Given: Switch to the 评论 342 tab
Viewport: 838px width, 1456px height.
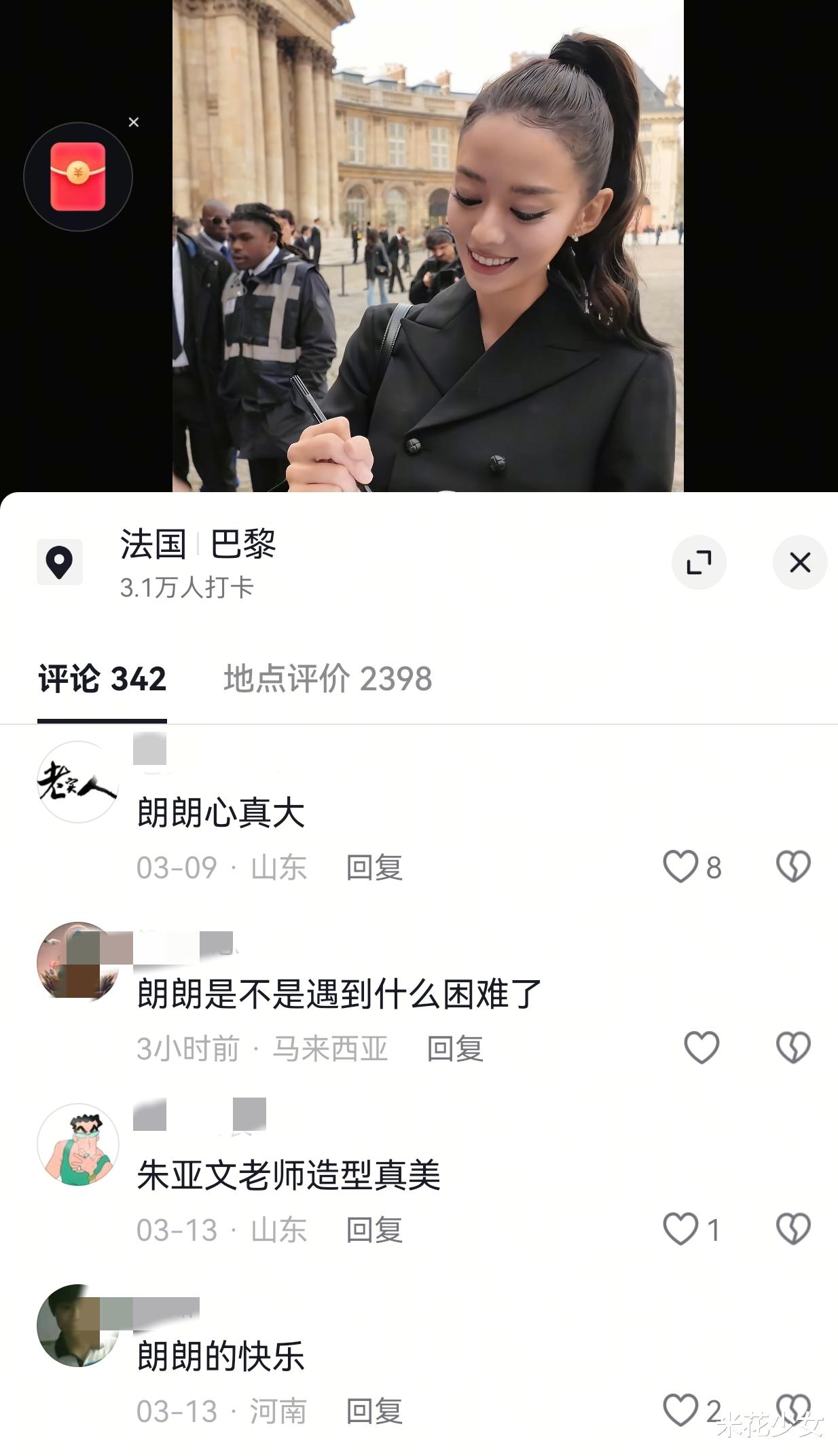Looking at the screenshot, I should point(102,679).
